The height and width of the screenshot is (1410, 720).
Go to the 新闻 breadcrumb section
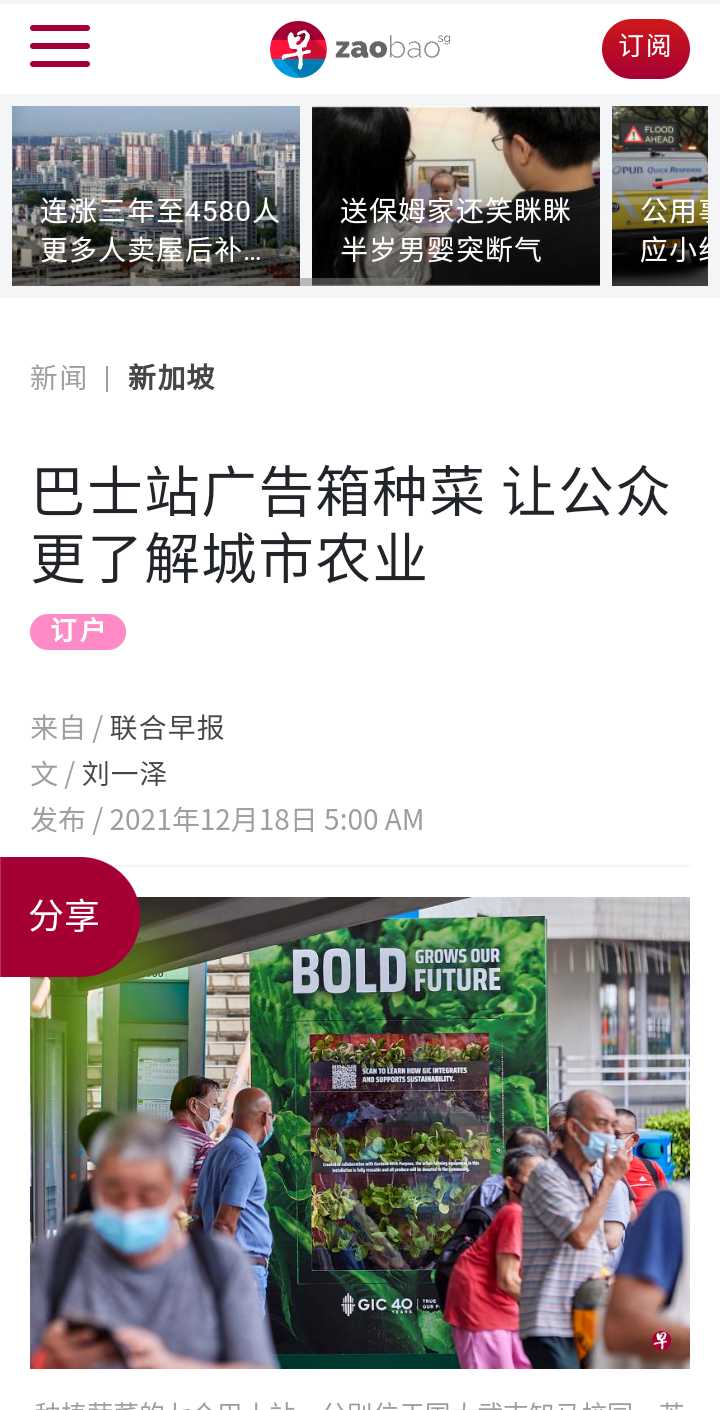(58, 378)
